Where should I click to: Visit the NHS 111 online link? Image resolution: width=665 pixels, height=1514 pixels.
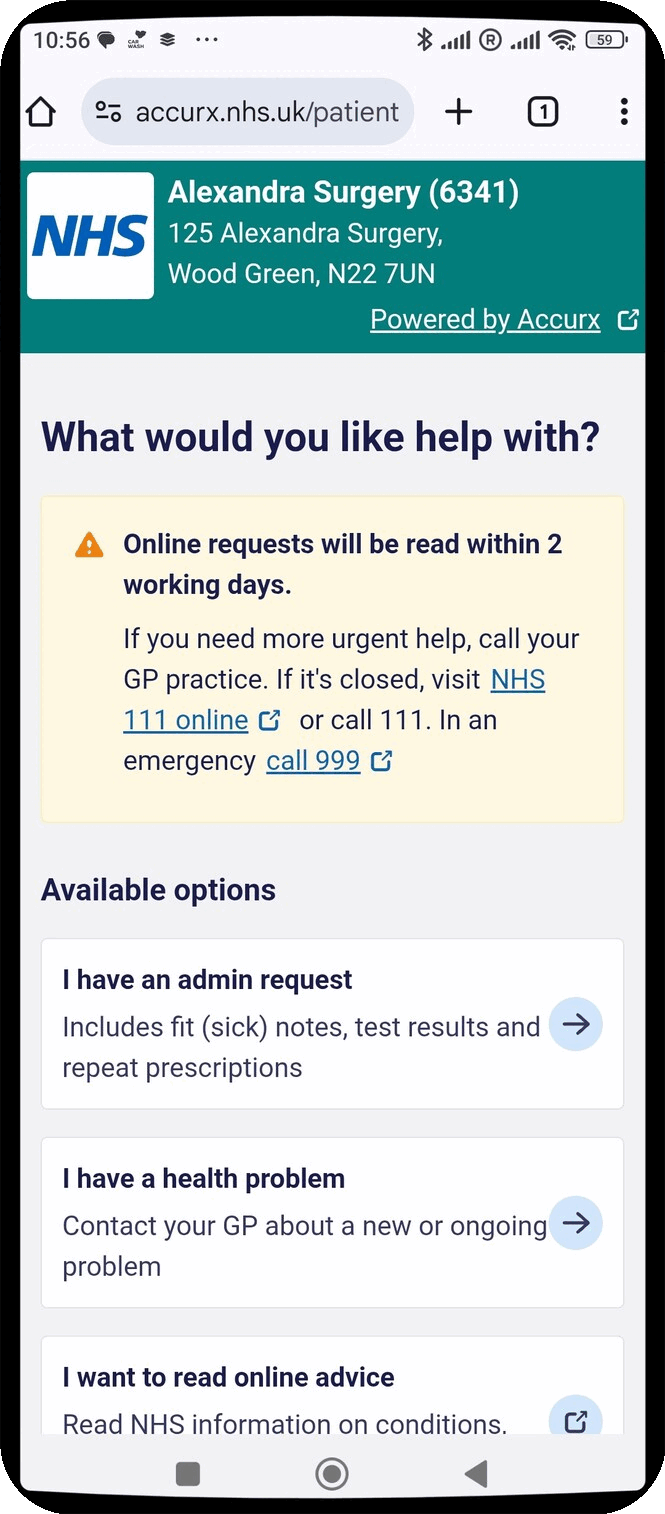coord(186,720)
